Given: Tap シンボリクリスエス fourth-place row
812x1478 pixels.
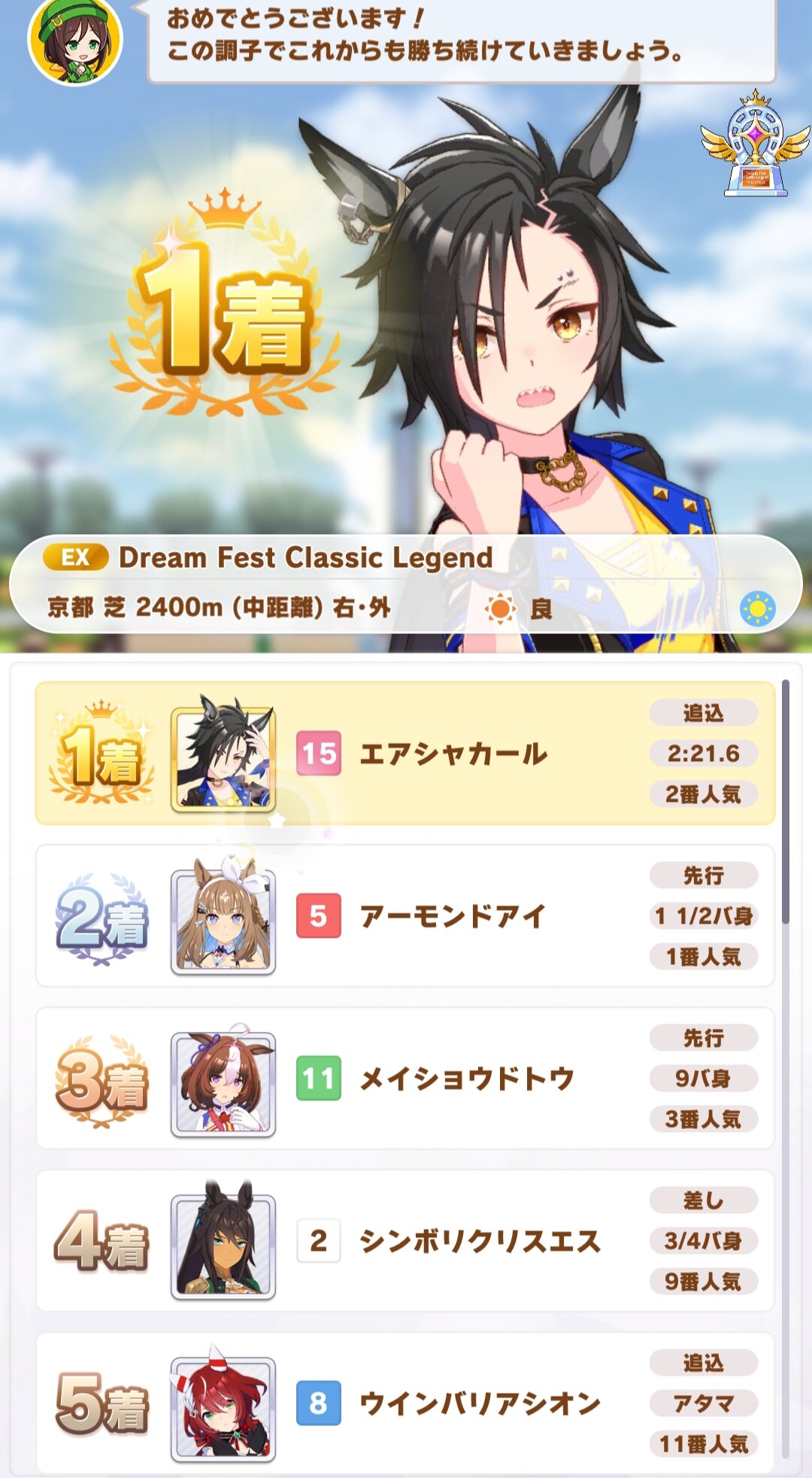Looking at the screenshot, I should 405,1240.
